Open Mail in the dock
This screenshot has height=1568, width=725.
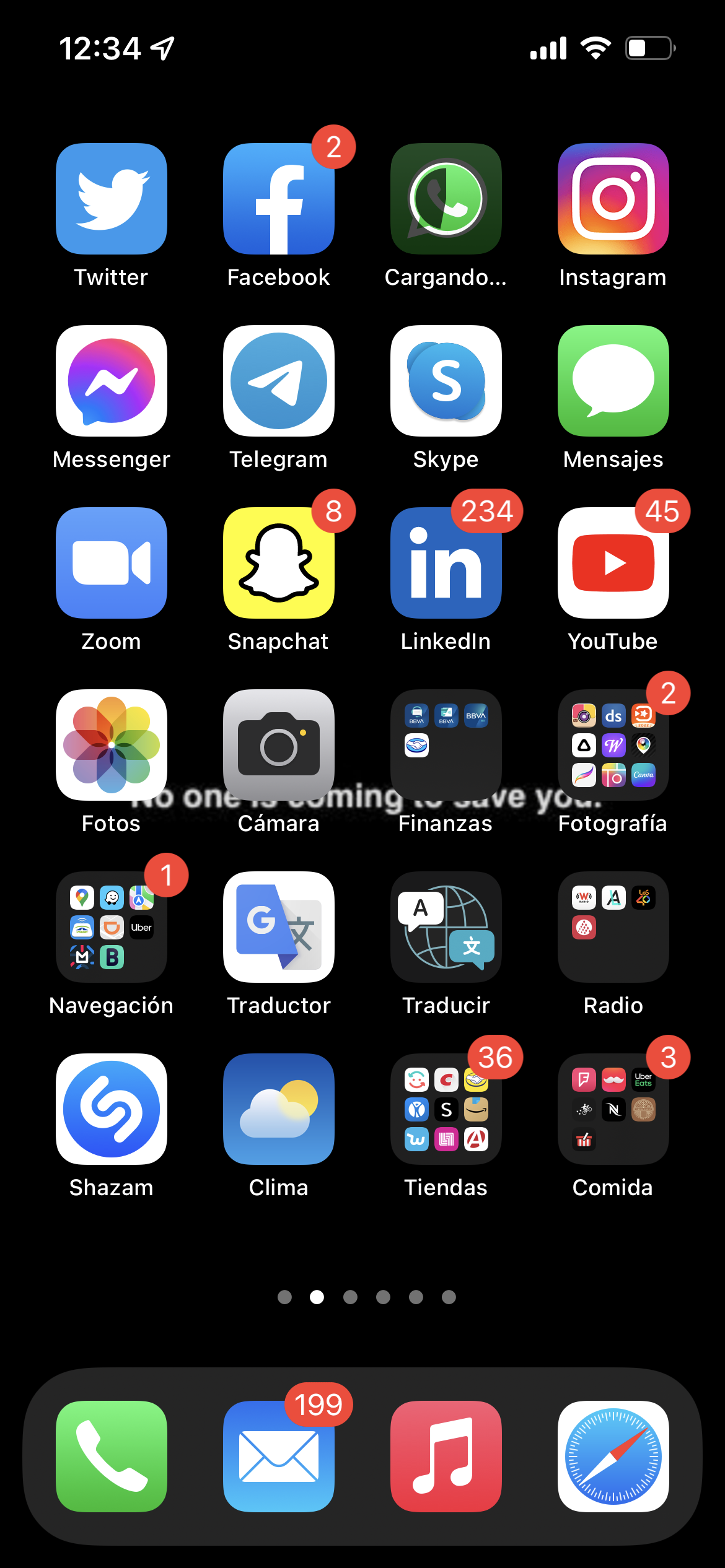(279, 1456)
